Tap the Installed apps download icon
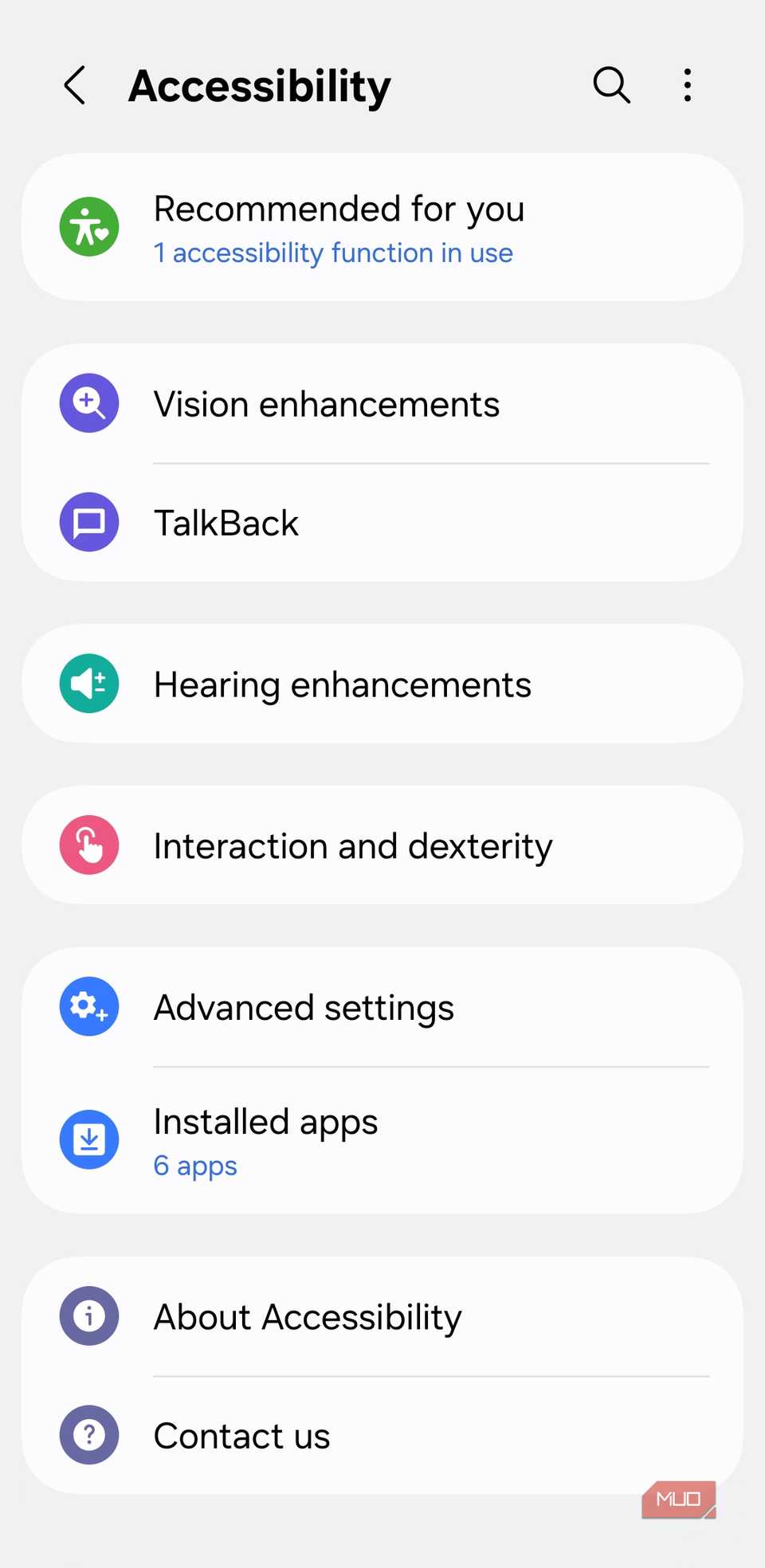 click(x=88, y=1139)
